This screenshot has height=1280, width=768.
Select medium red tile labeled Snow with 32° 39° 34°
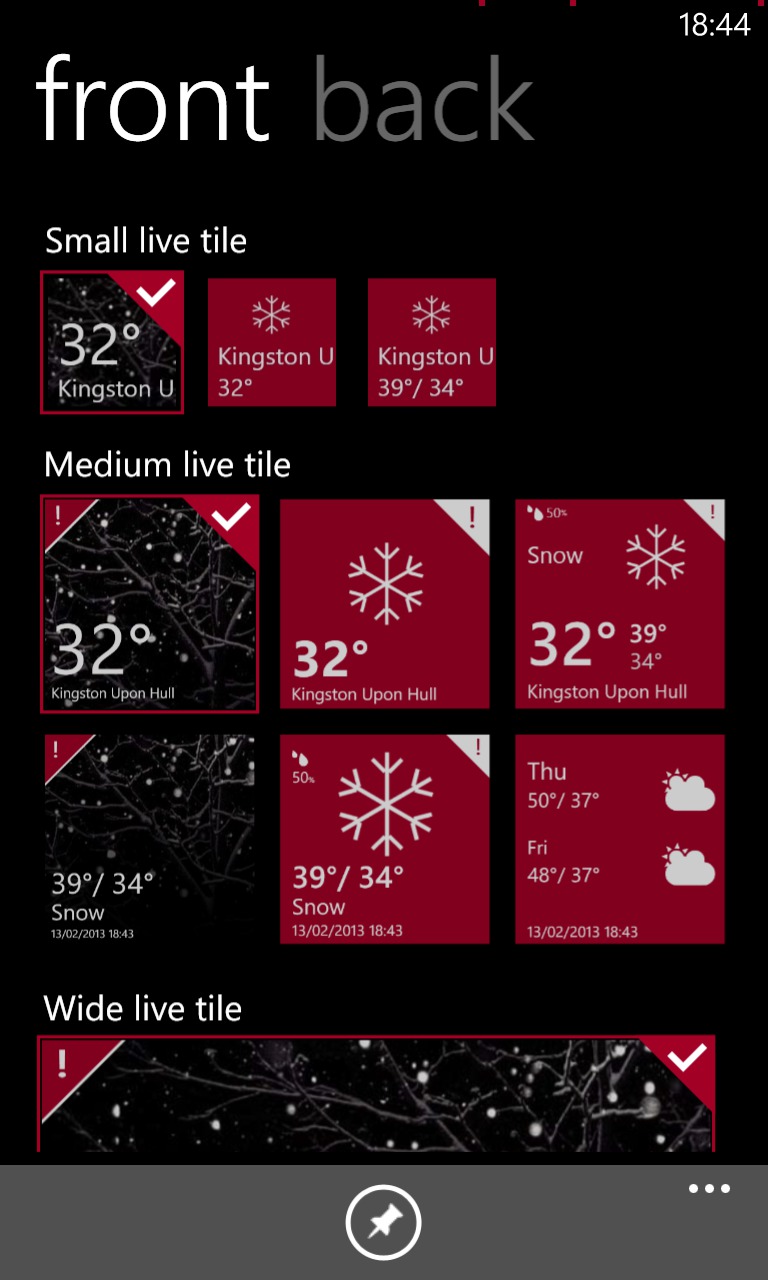[x=620, y=604]
